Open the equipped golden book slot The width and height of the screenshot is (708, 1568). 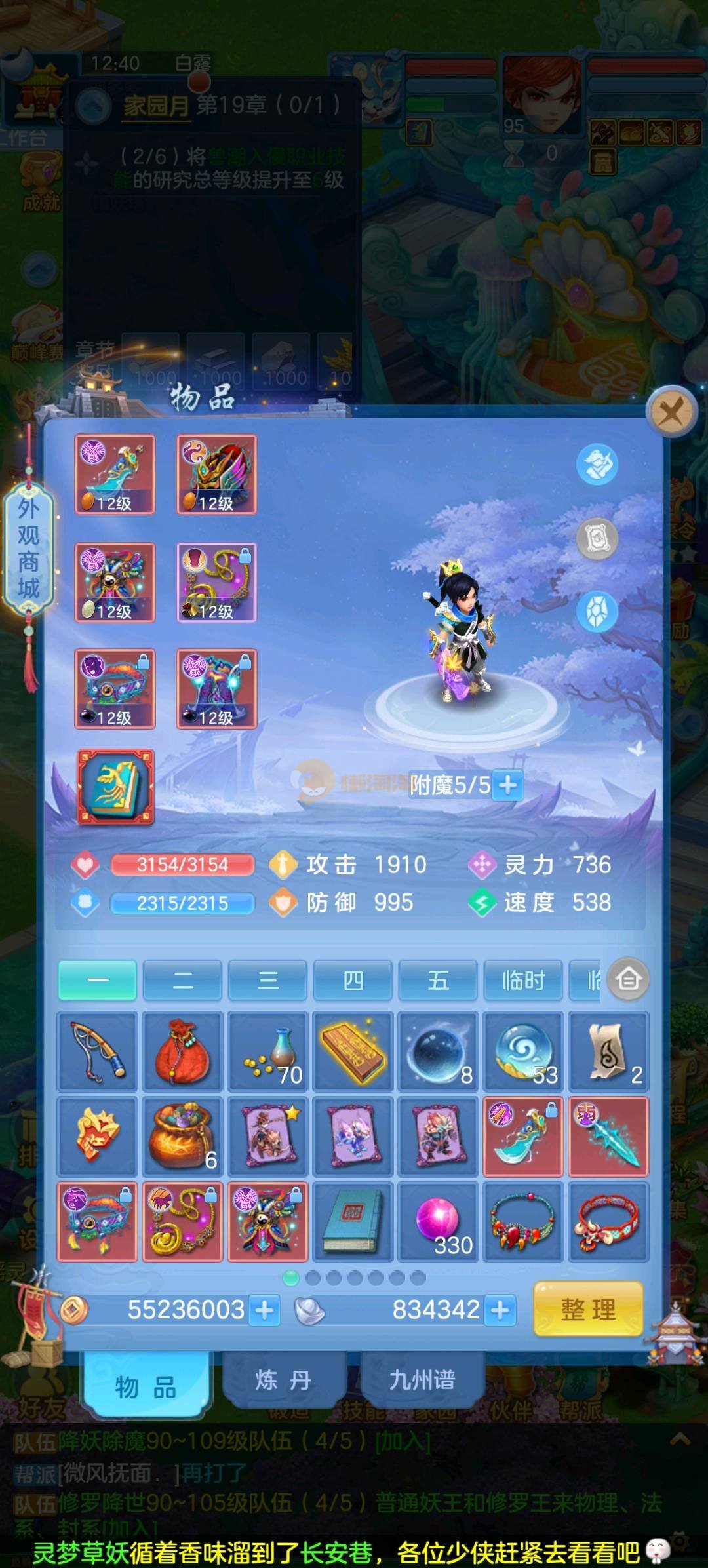(116, 786)
